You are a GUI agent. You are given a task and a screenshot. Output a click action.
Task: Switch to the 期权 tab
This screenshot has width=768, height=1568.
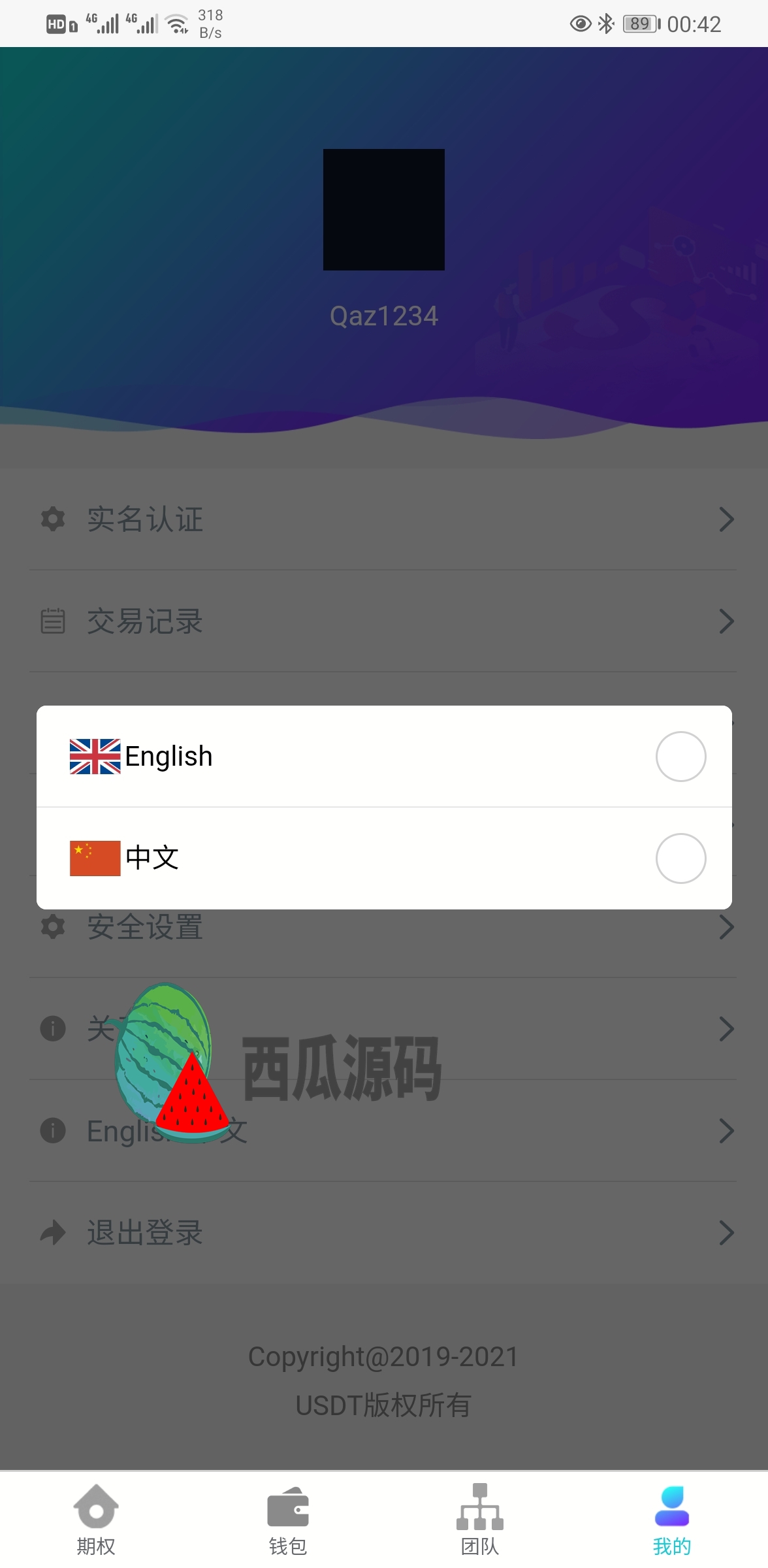(96, 1520)
